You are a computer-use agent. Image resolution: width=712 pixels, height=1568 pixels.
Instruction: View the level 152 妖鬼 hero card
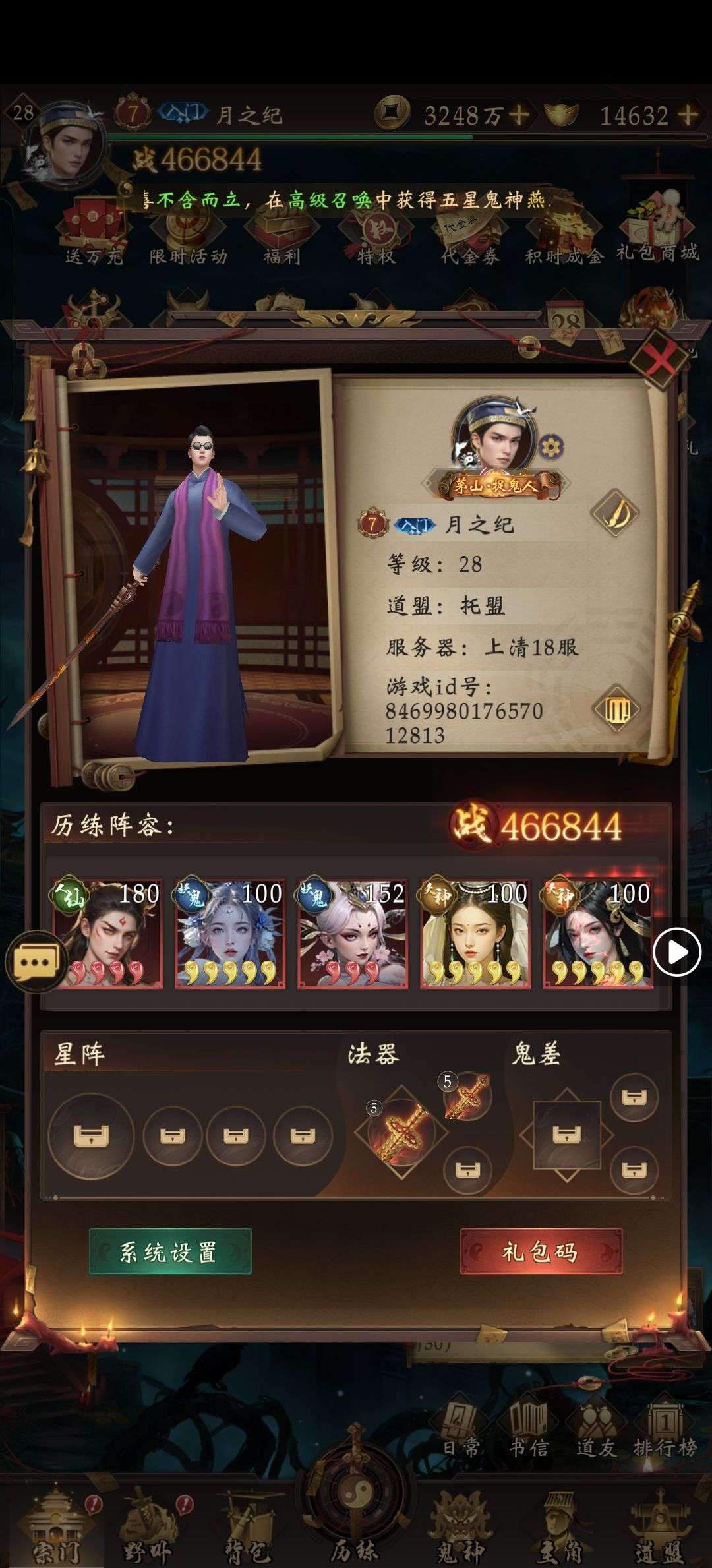pyautogui.click(x=353, y=934)
